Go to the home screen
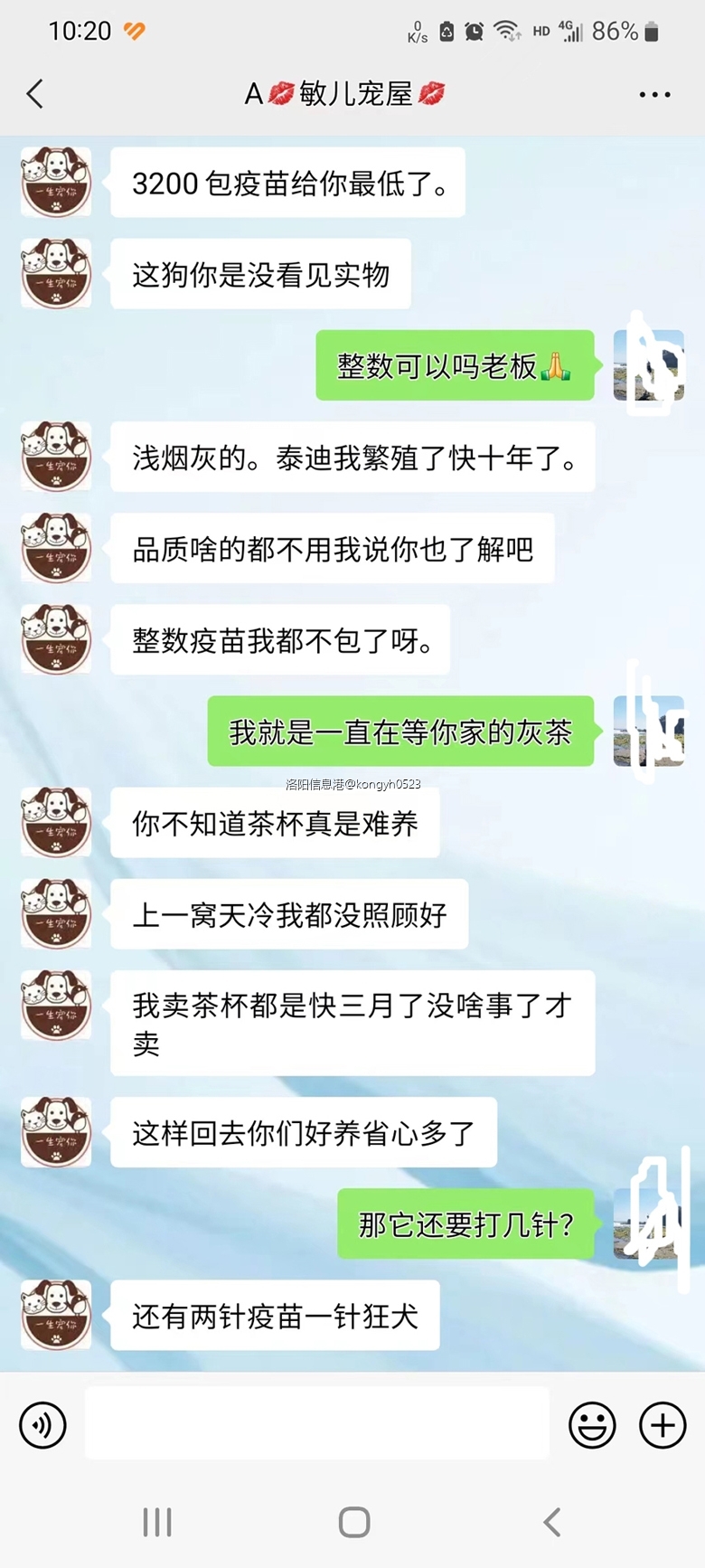The height and width of the screenshot is (1568, 705). click(x=353, y=1522)
